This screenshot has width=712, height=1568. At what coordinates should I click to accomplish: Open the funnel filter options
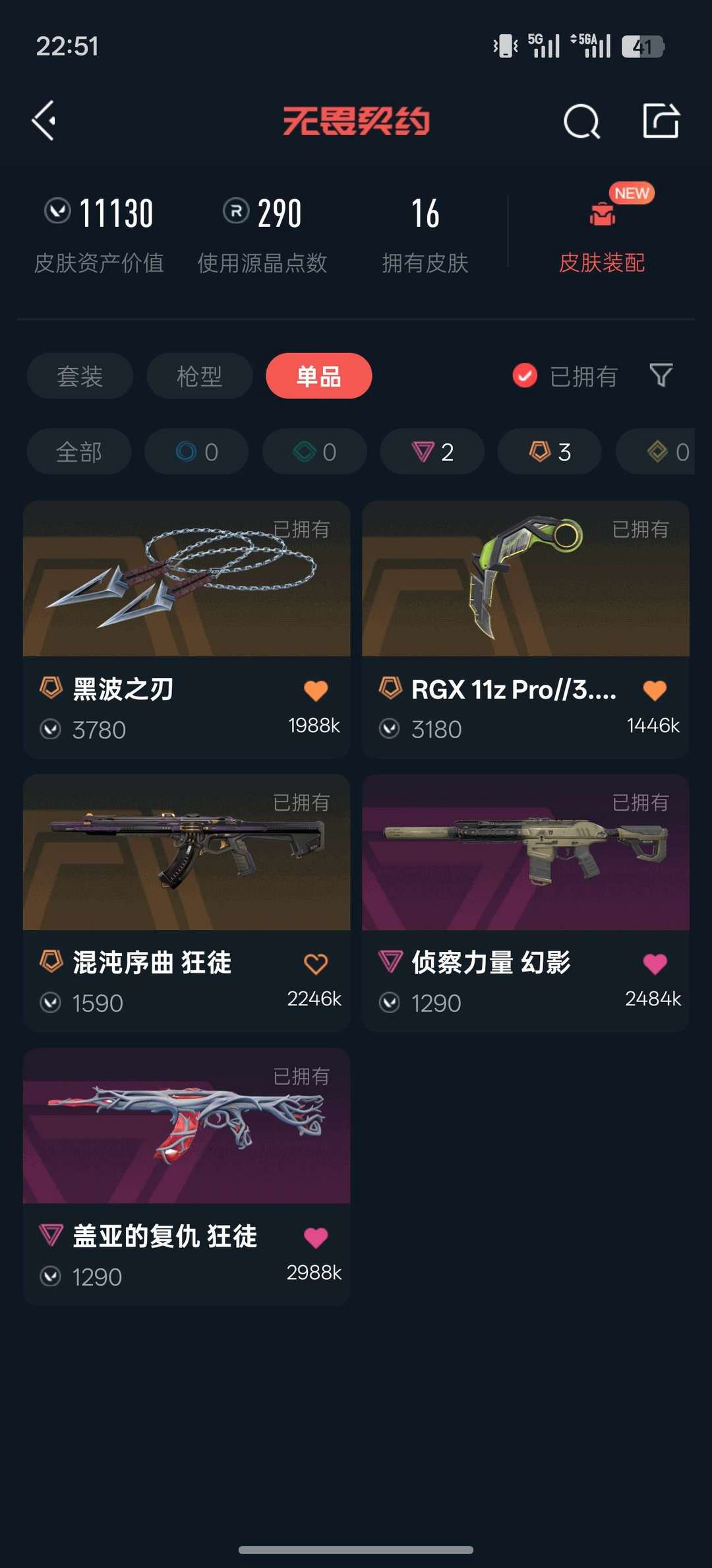click(x=661, y=375)
